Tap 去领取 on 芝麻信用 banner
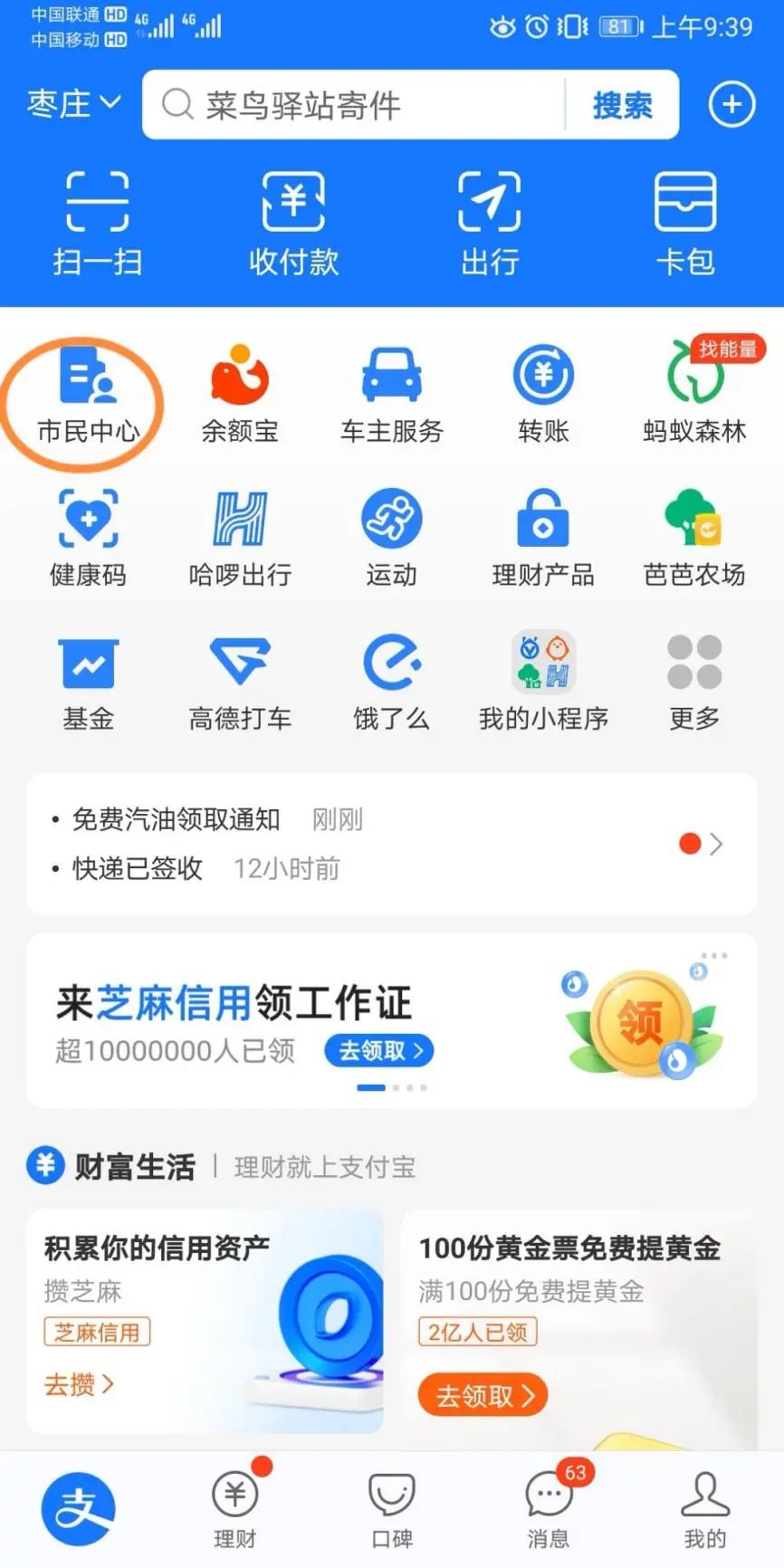The image size is (784, 1568). [379, 1050]
